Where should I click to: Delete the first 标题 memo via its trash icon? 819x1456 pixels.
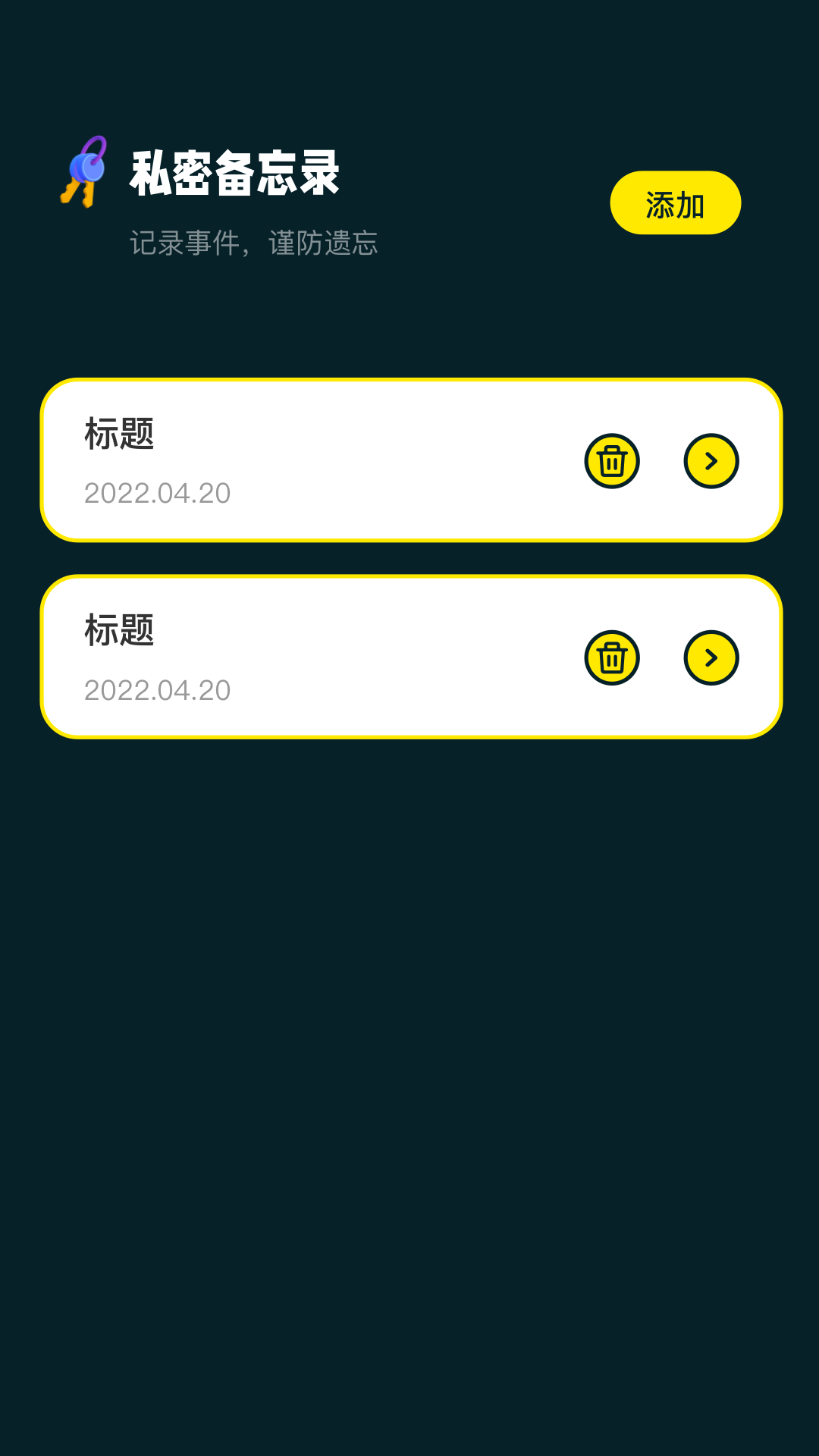point(612,461)
